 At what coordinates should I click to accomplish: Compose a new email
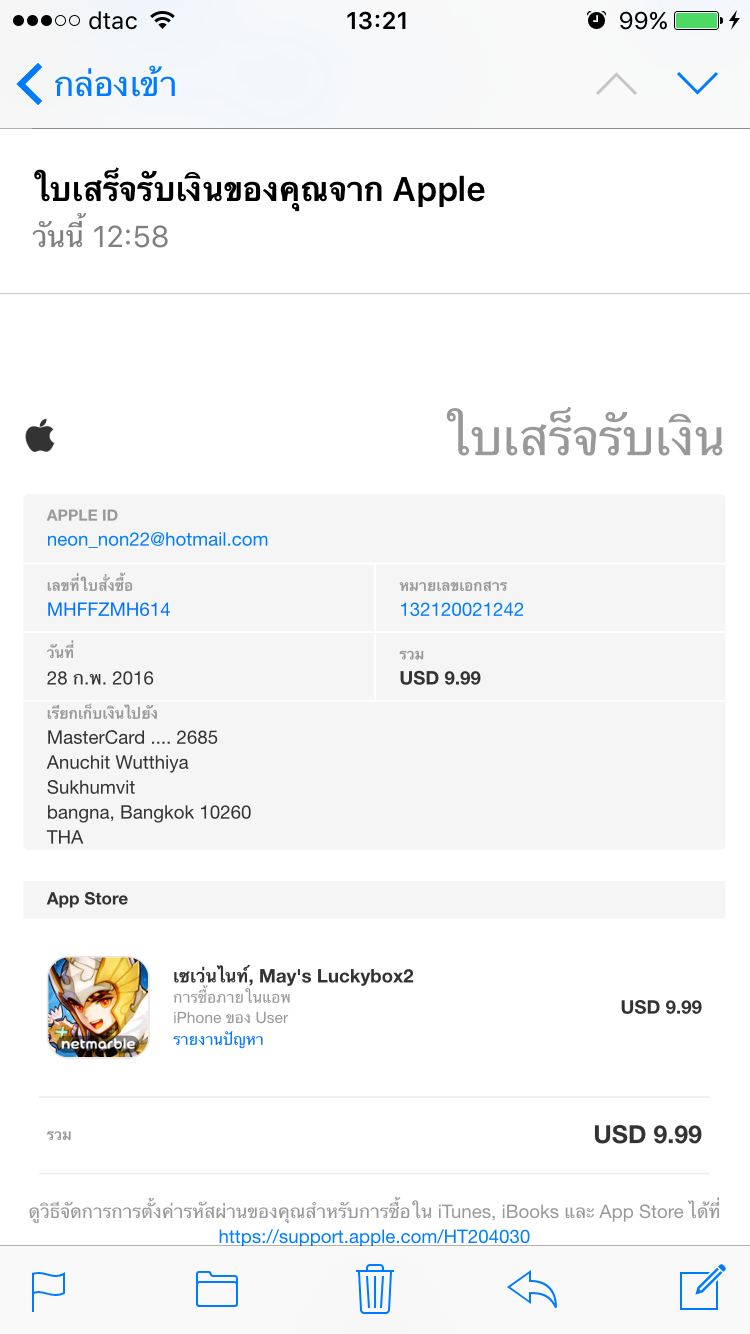pos(701,1289)
